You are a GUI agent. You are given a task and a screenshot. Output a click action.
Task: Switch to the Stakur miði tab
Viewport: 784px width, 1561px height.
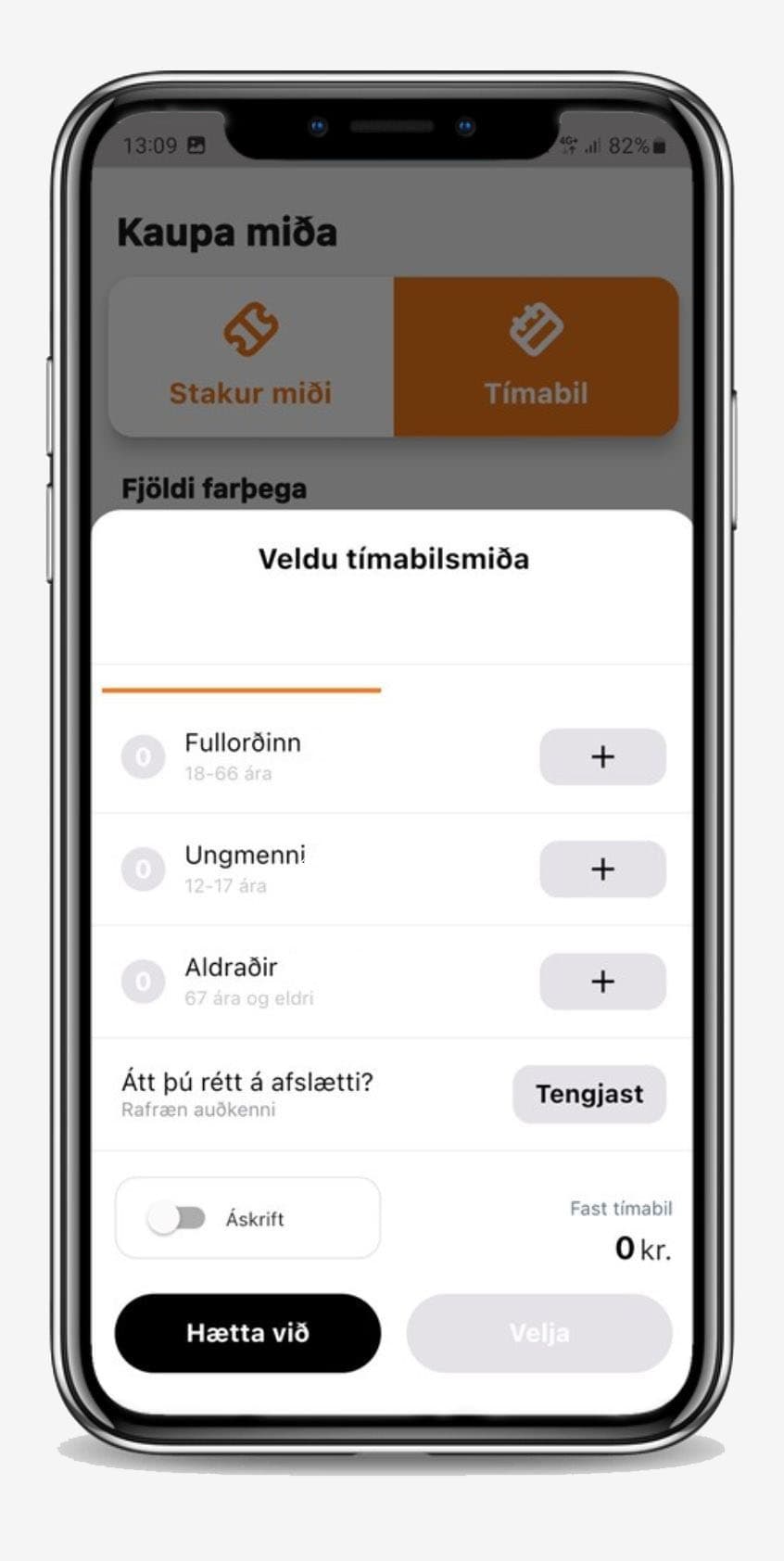[x=251, y=357]
